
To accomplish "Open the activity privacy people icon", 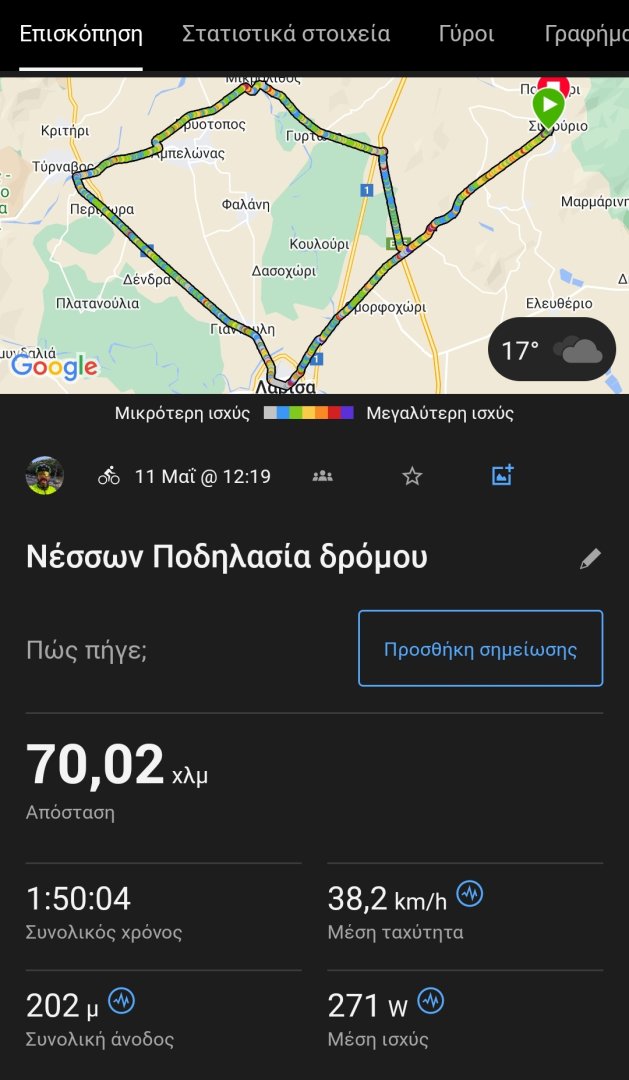I will [x=322, y=476].
